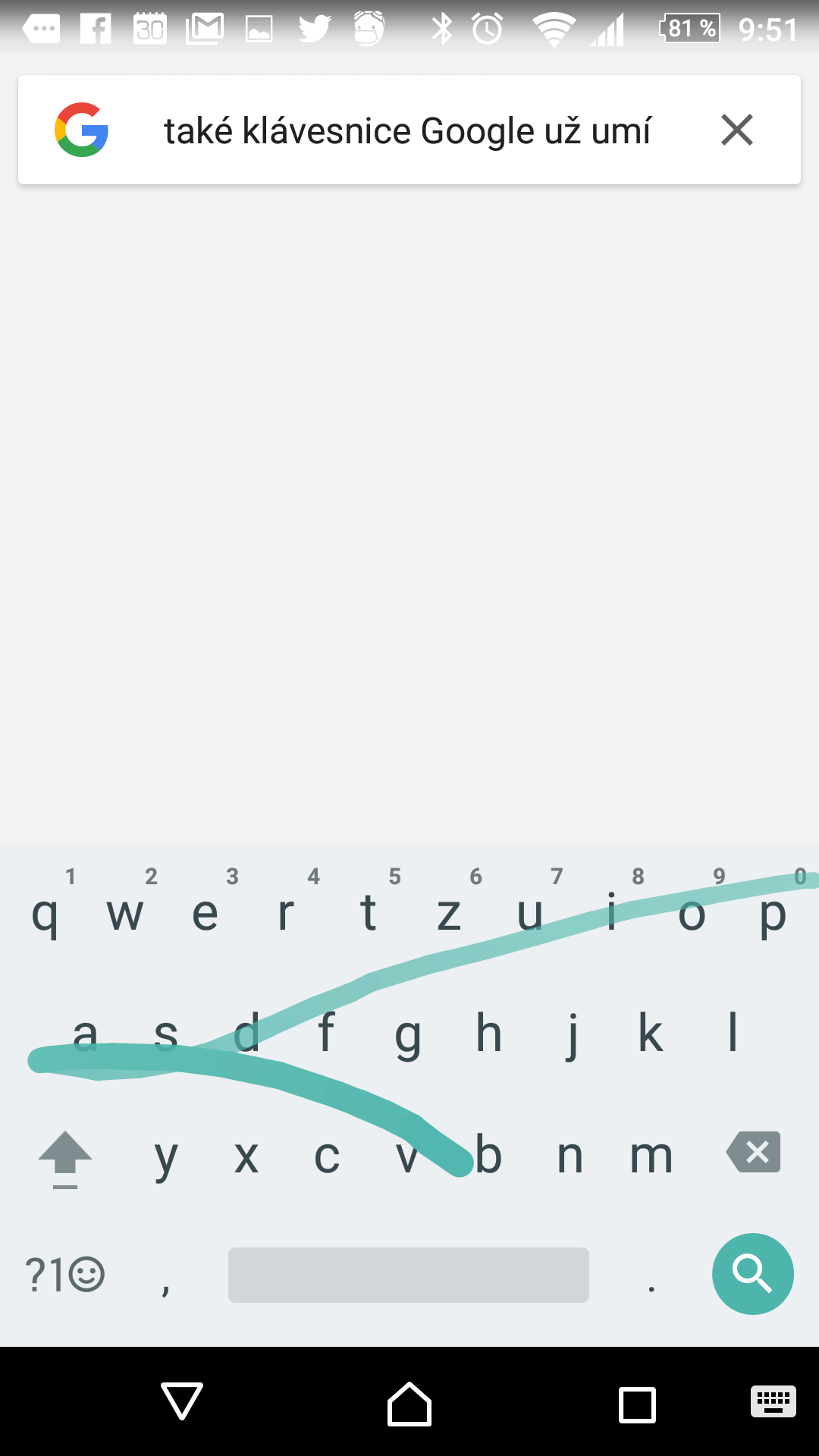Clear the search text with X
This screenshot has width=819, height=1456.
coord(736,130)
